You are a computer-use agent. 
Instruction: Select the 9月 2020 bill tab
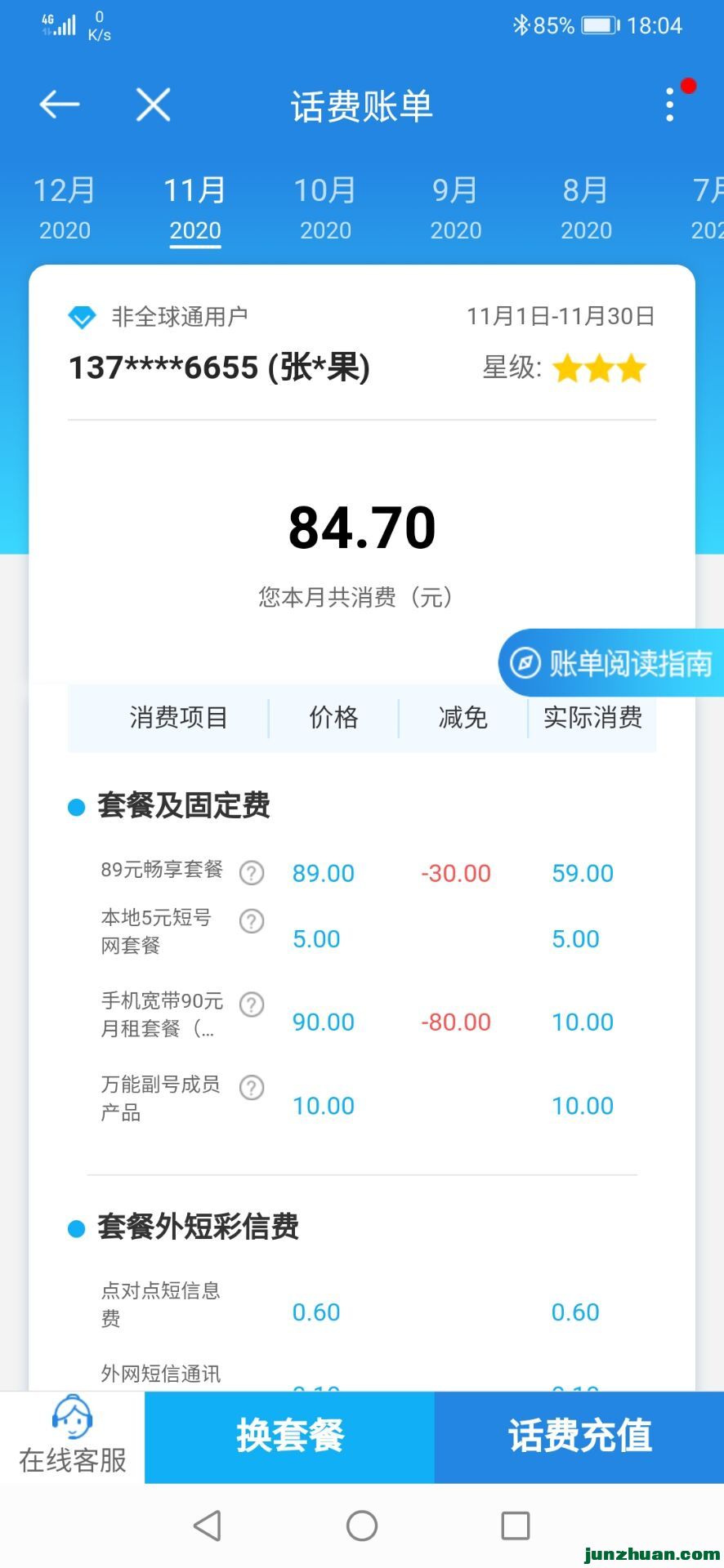click(x=455, y=208)
